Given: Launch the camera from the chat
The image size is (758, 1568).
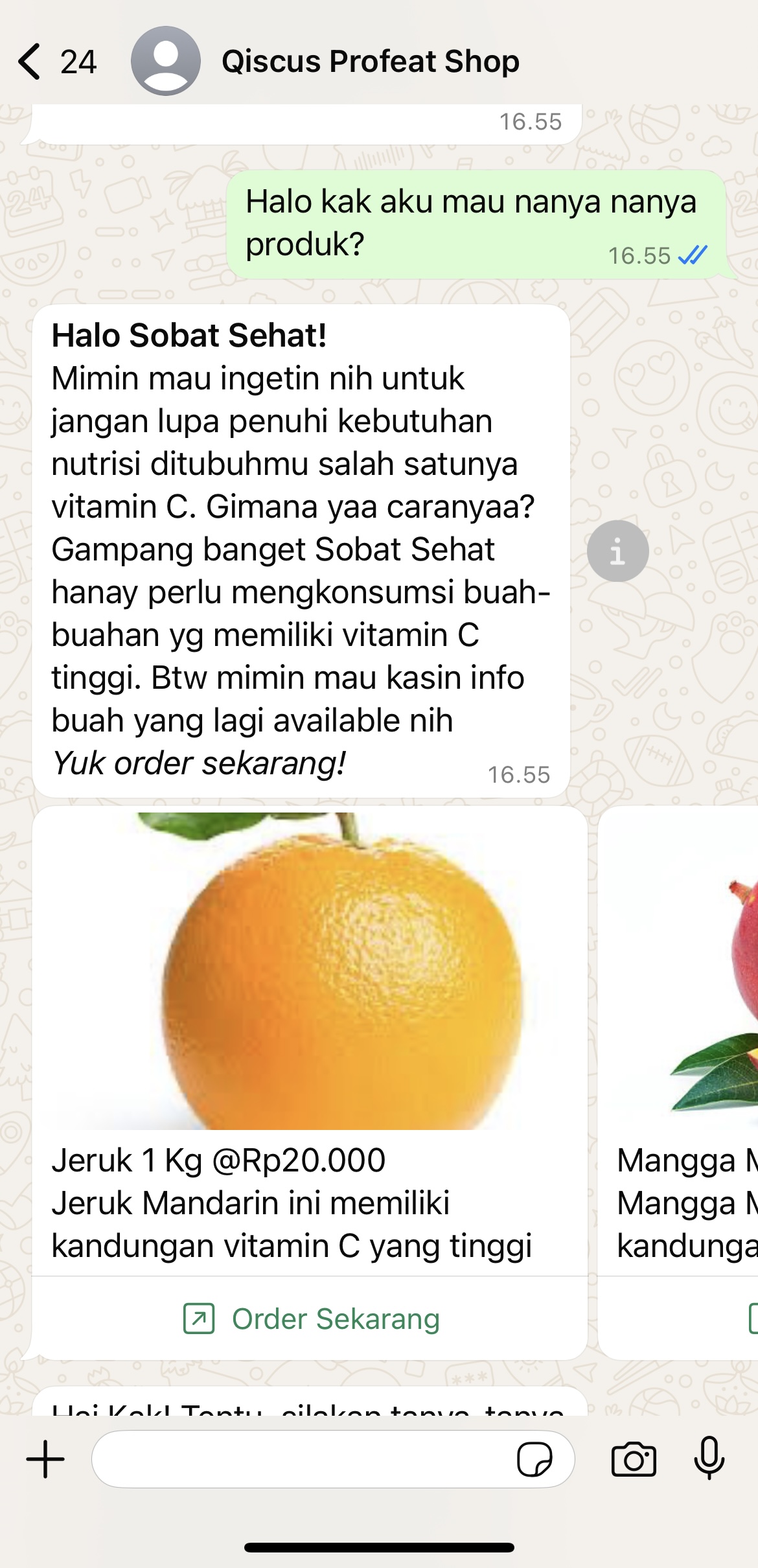Looking at the screenshot, I should coord(634,1459).
